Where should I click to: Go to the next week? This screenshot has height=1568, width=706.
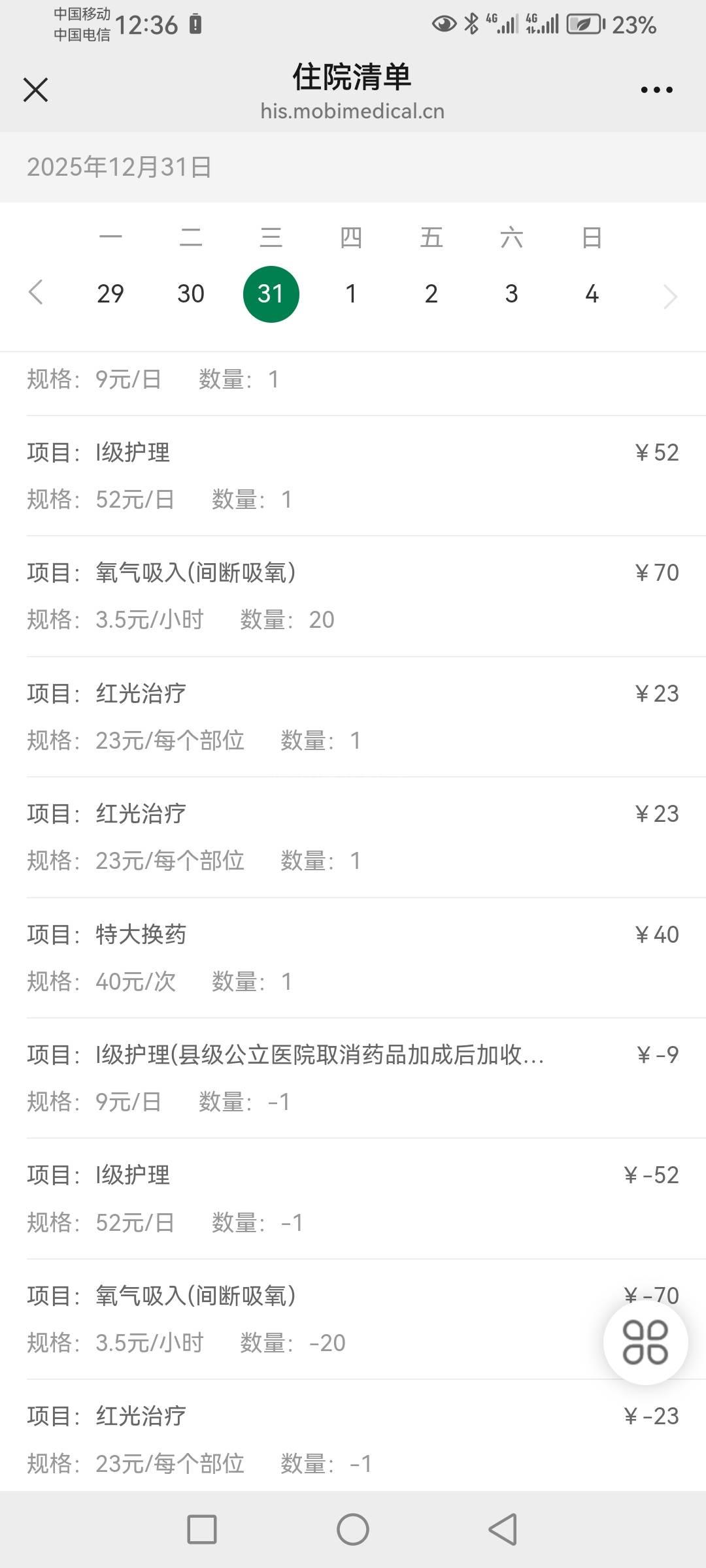coord(670,296)
